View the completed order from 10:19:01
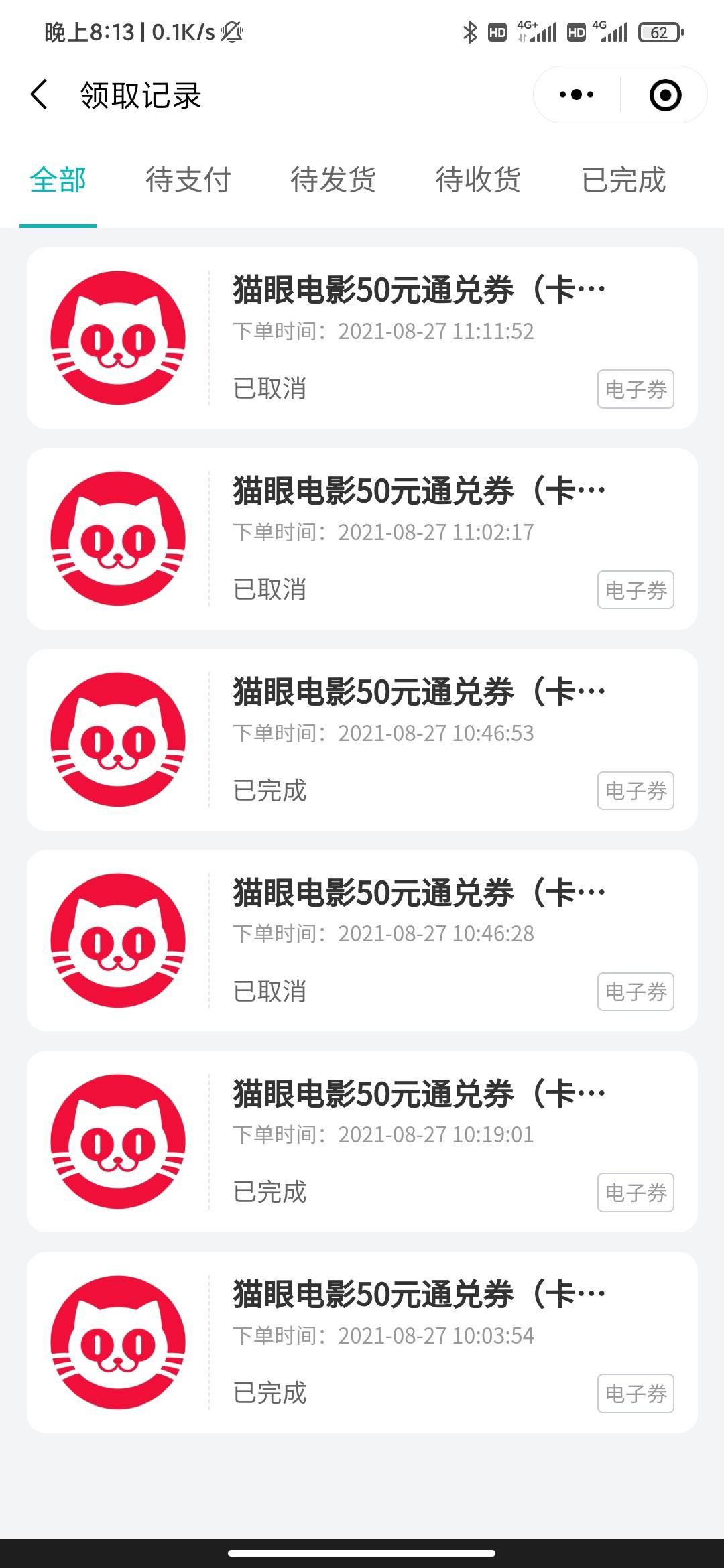 [362, 1141]
